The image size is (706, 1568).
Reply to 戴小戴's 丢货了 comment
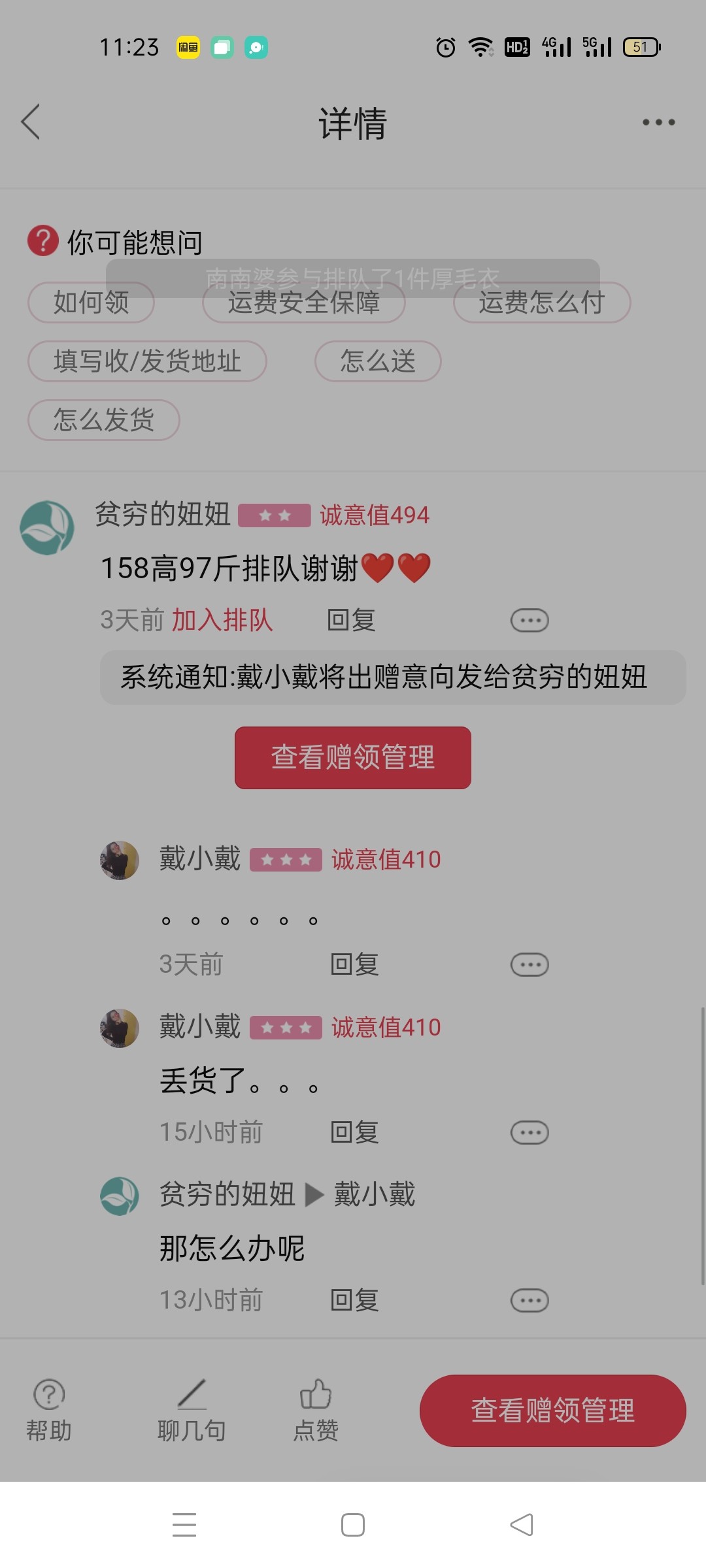(354, 1132)
